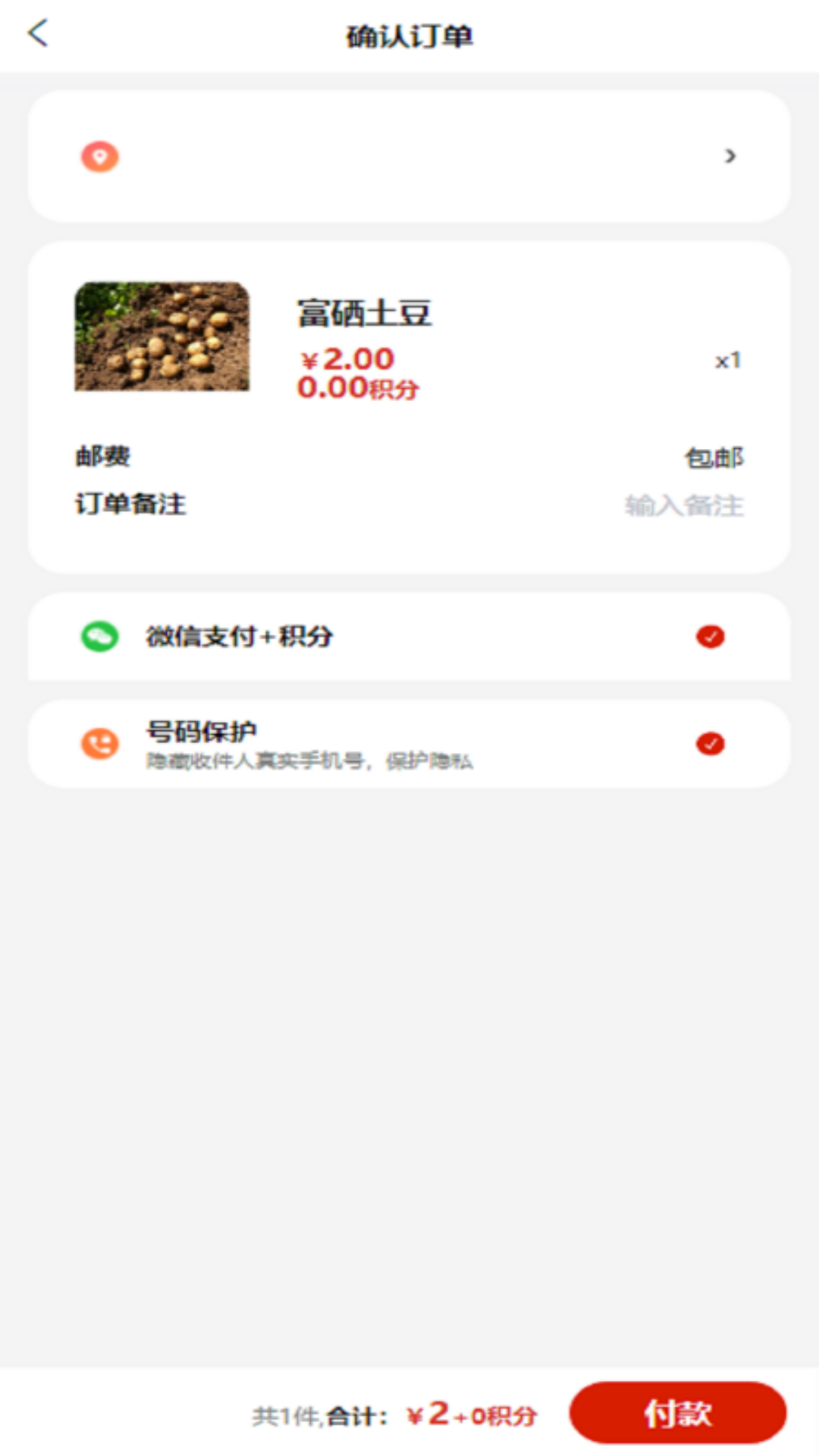819x1456 pixels.
Task: Open the delivery address selection row
Action: coord(409,156)
